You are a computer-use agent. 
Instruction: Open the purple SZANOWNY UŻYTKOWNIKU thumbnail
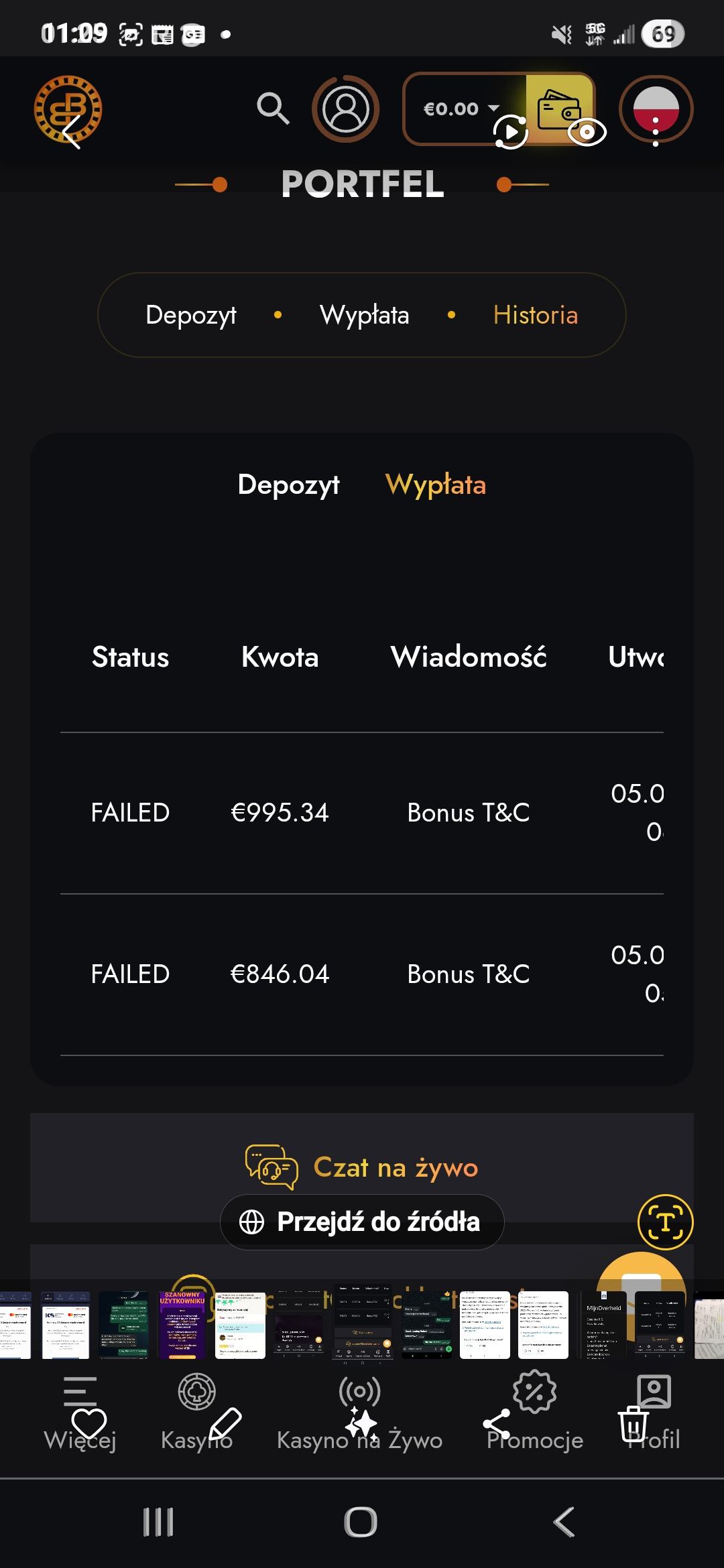pyautogui.click(x=182, y=1325)
